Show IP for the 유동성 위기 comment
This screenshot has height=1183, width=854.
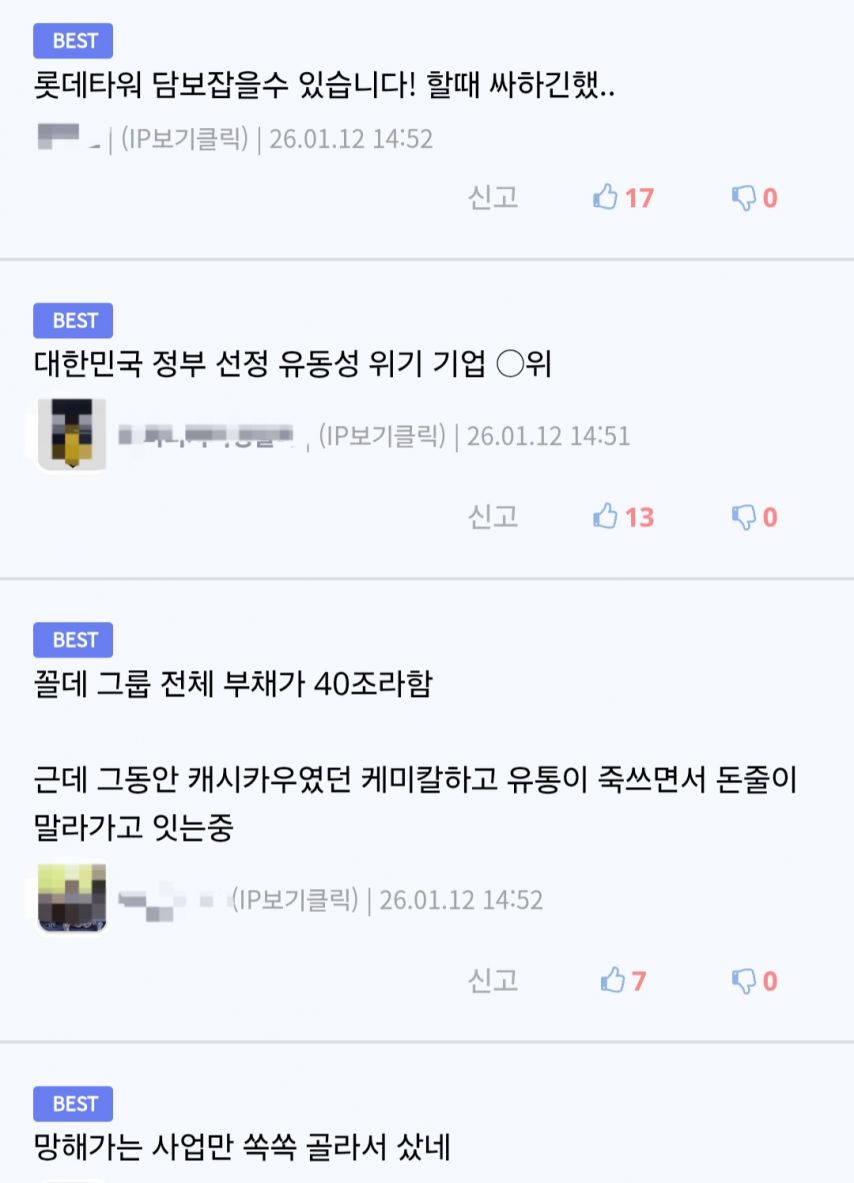pyautogui.click(x=382, y=436)
